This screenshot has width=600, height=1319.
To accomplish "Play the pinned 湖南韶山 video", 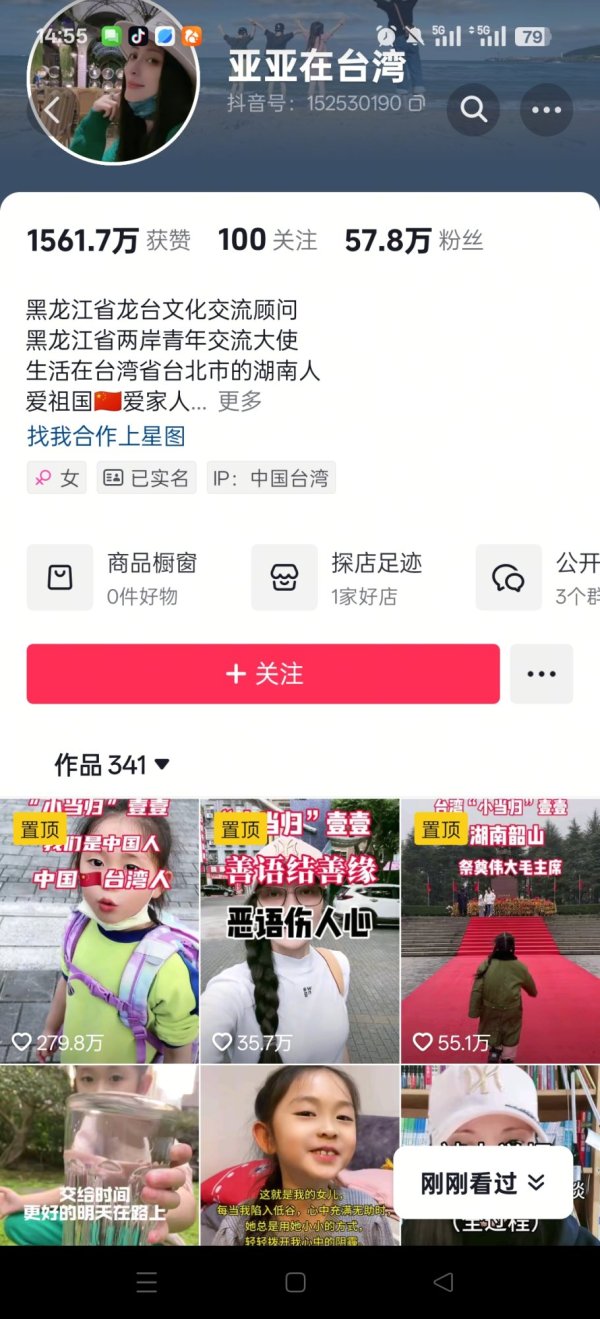I will click(x=500, y=930).
